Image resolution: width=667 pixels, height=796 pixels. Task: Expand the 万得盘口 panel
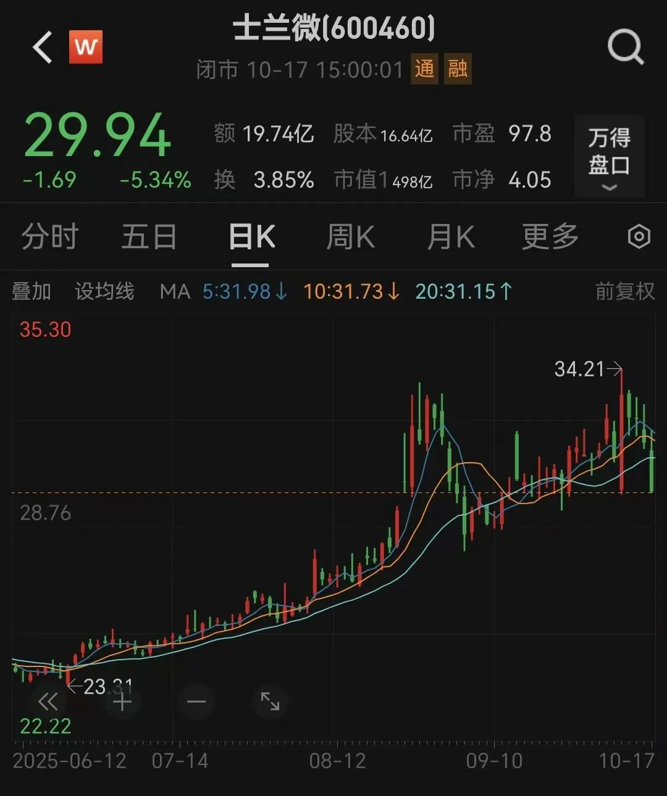[x=609, y=158]
